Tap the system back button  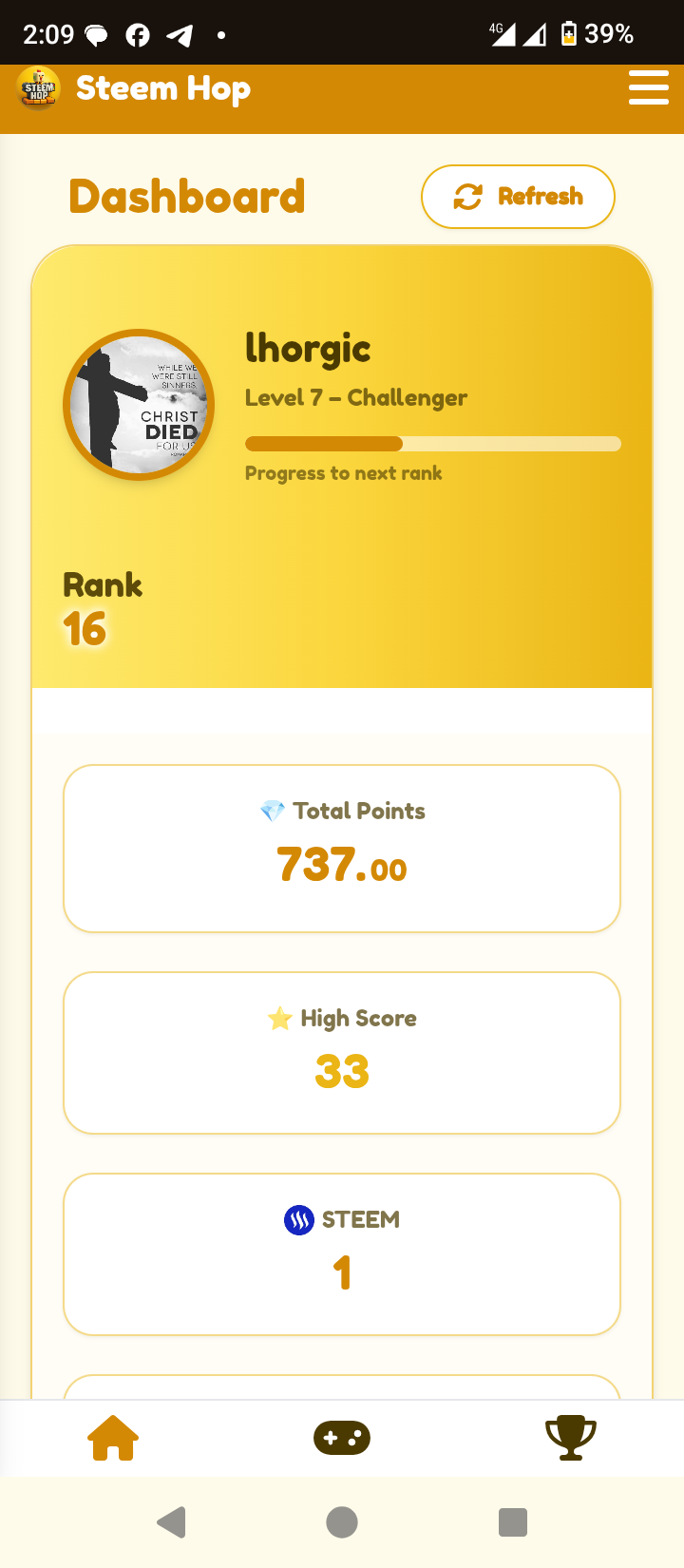pyautogui.click(x=172, y=1522)
